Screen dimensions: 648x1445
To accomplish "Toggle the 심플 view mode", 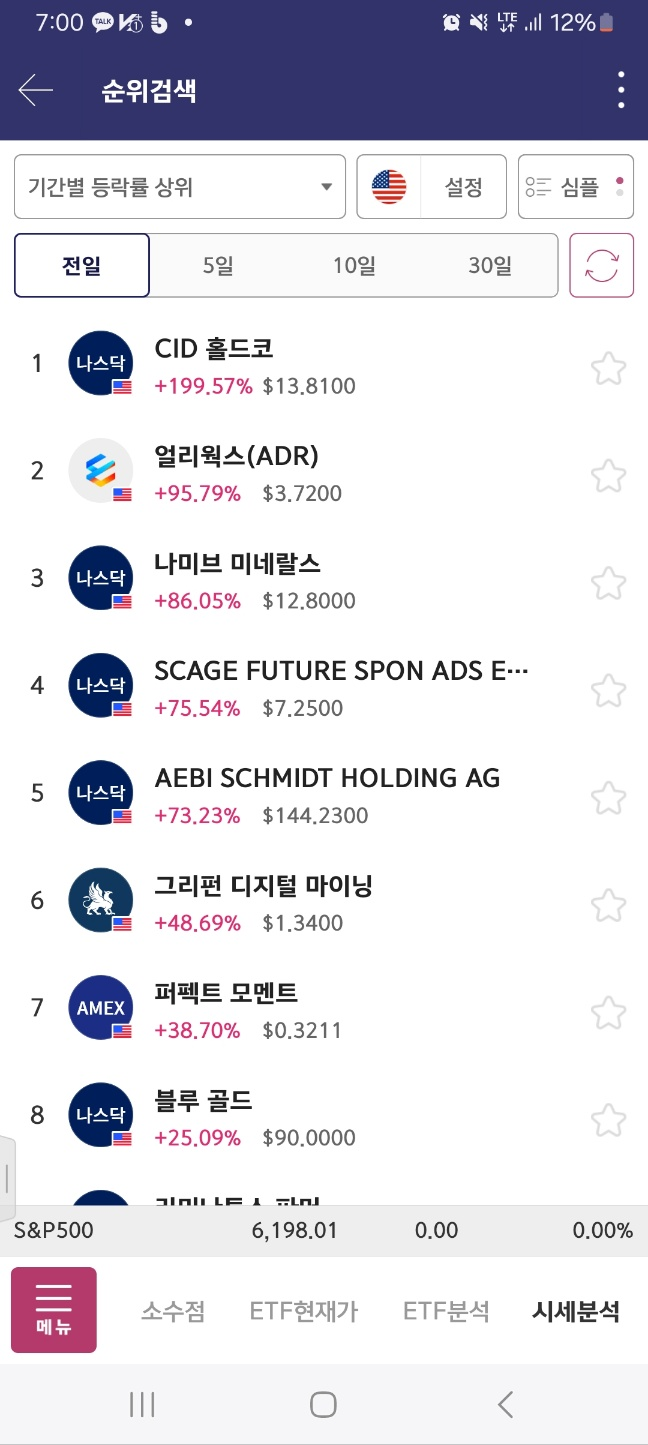I will tap(576, 187).
